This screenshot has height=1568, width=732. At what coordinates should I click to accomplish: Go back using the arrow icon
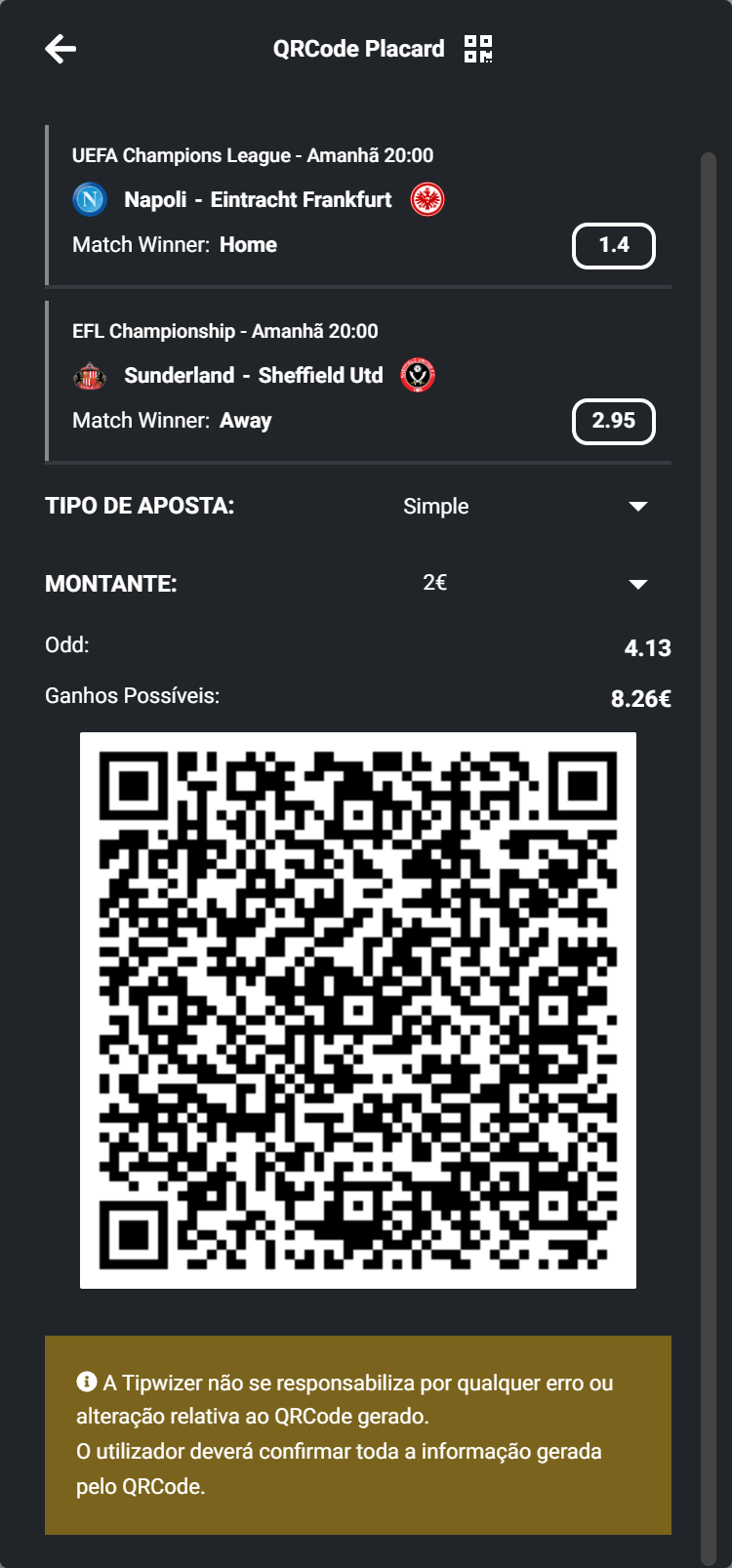(61, 49)
